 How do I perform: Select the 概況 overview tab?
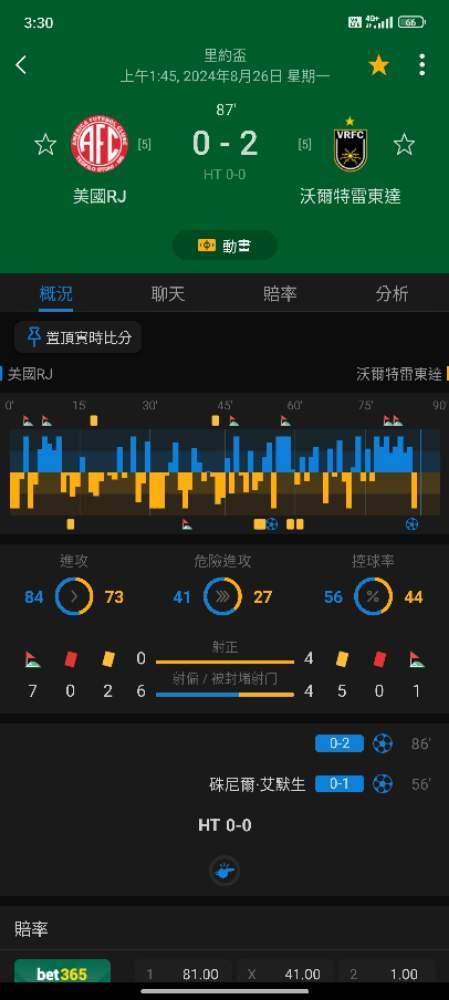[x=55, y=293]
